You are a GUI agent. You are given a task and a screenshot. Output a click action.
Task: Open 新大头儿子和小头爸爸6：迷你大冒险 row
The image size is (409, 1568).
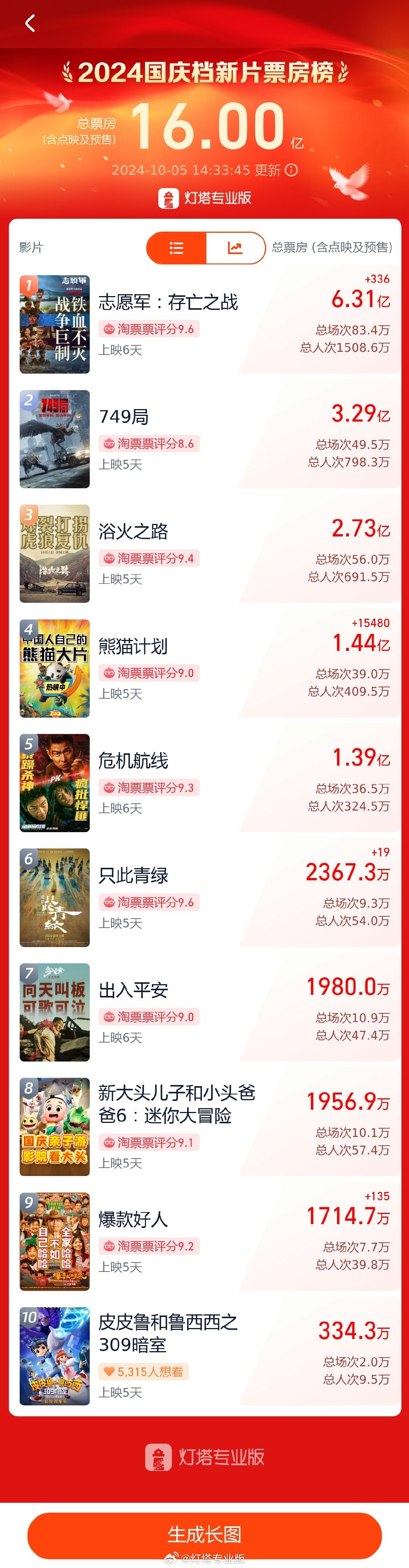click(176, 1104)
